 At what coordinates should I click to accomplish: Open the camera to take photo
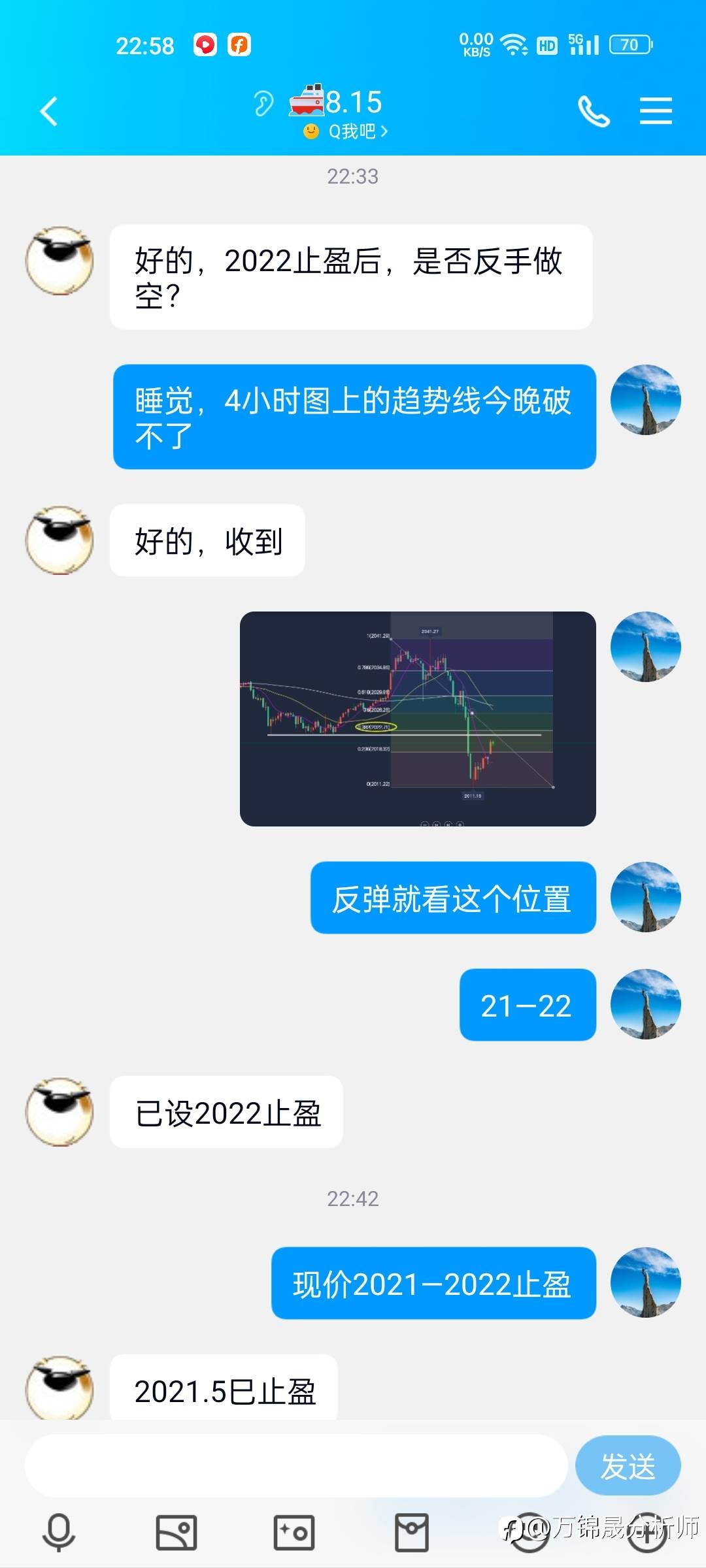tap(294, 1532)
